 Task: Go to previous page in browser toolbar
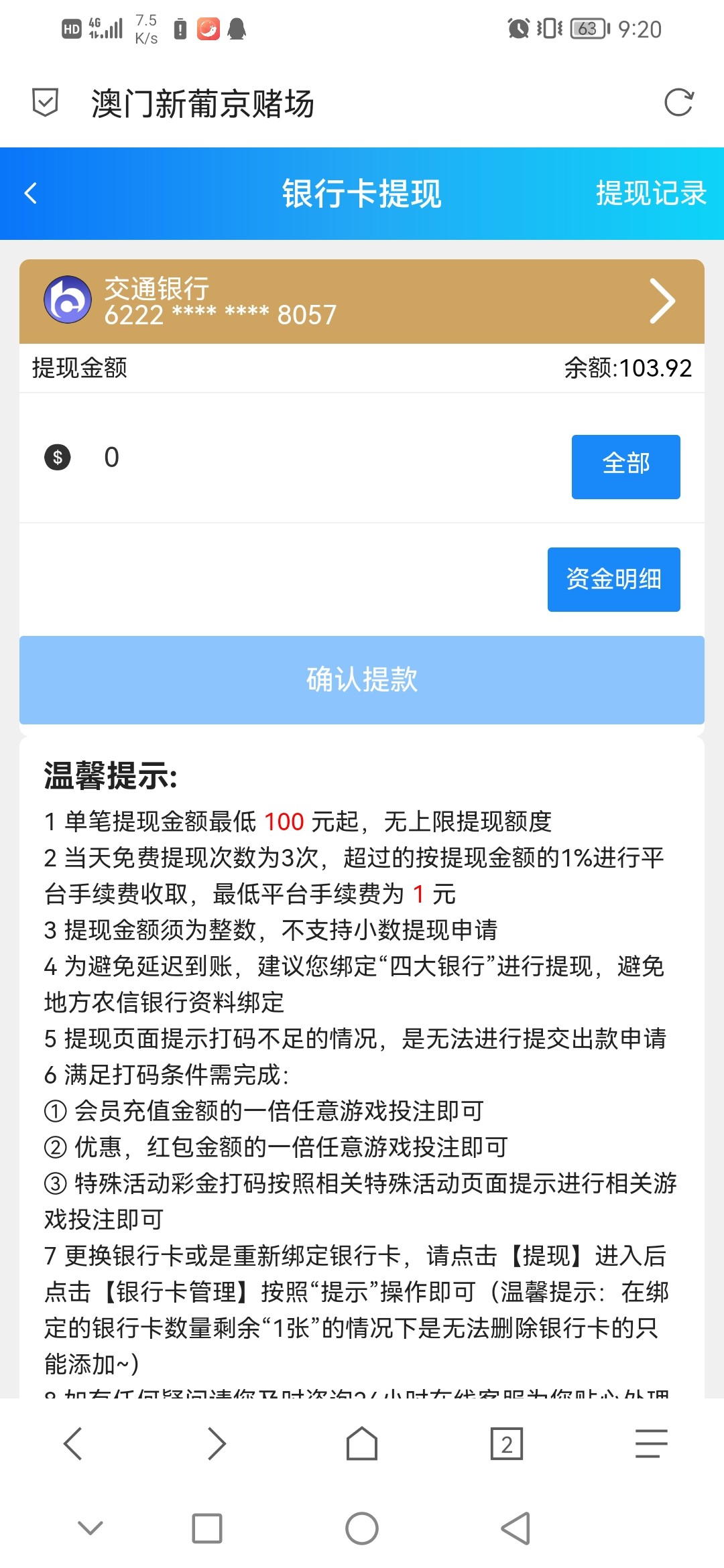click(x=73, y=1443)
